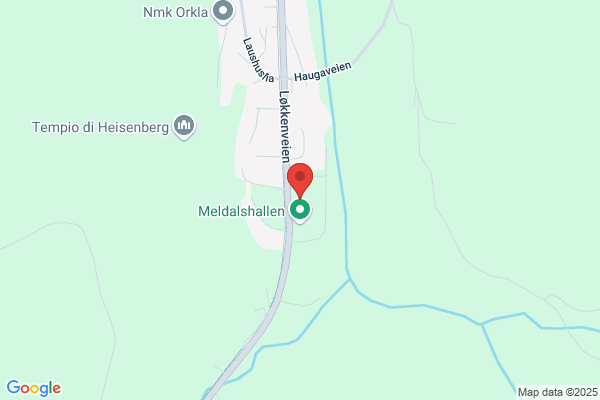Tap the red location pin
The height and width of the screenshot is (400, 600).
[300, 181]
